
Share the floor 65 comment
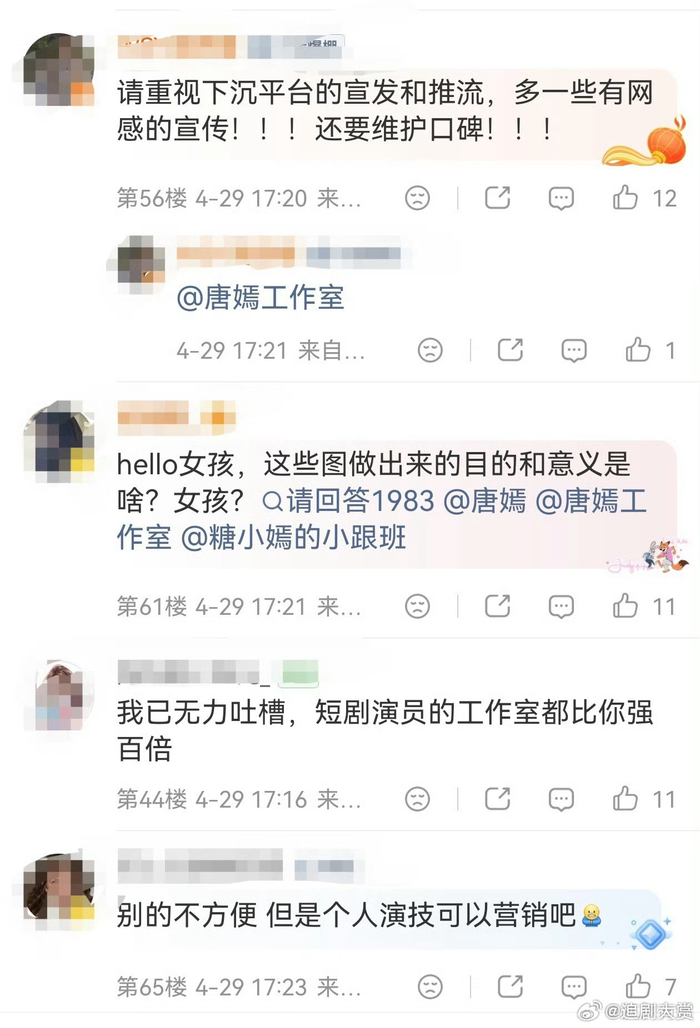click(x=508, y=986)
